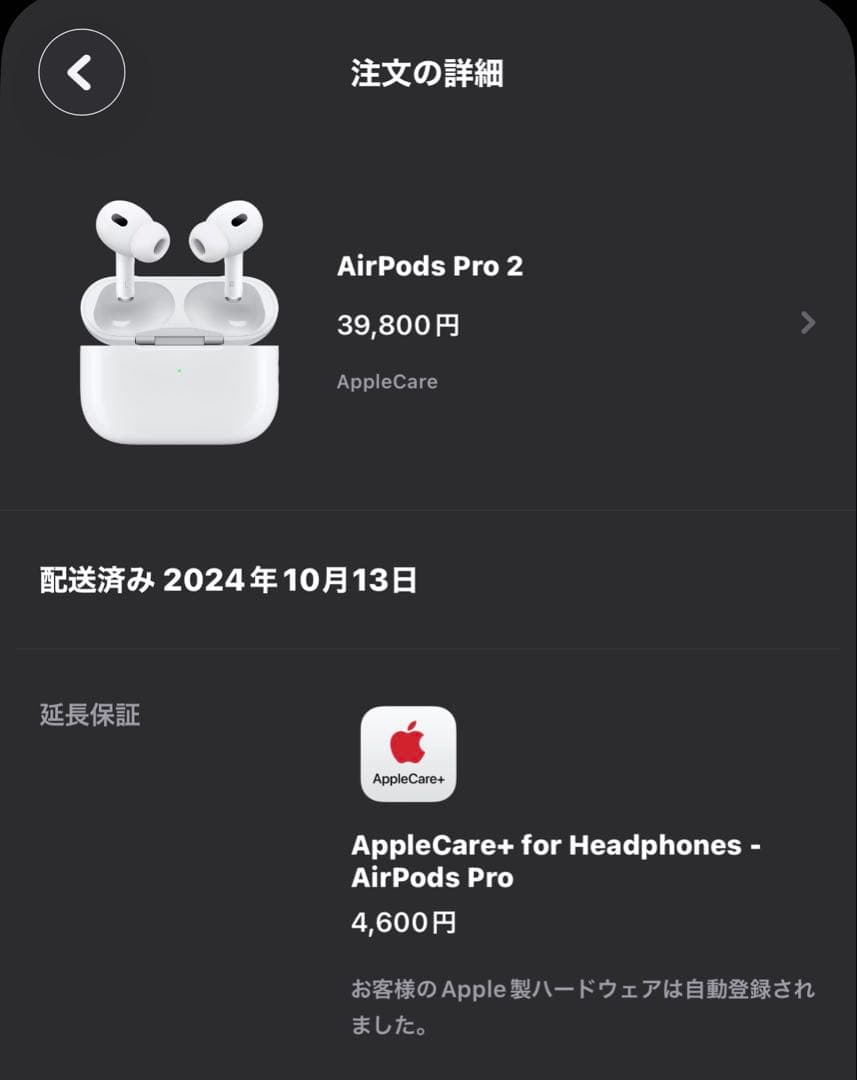Expand the AirPods Pro 2 row via chevron
This screenshot has height=1080, width=857.
click(x=806, y=323)
